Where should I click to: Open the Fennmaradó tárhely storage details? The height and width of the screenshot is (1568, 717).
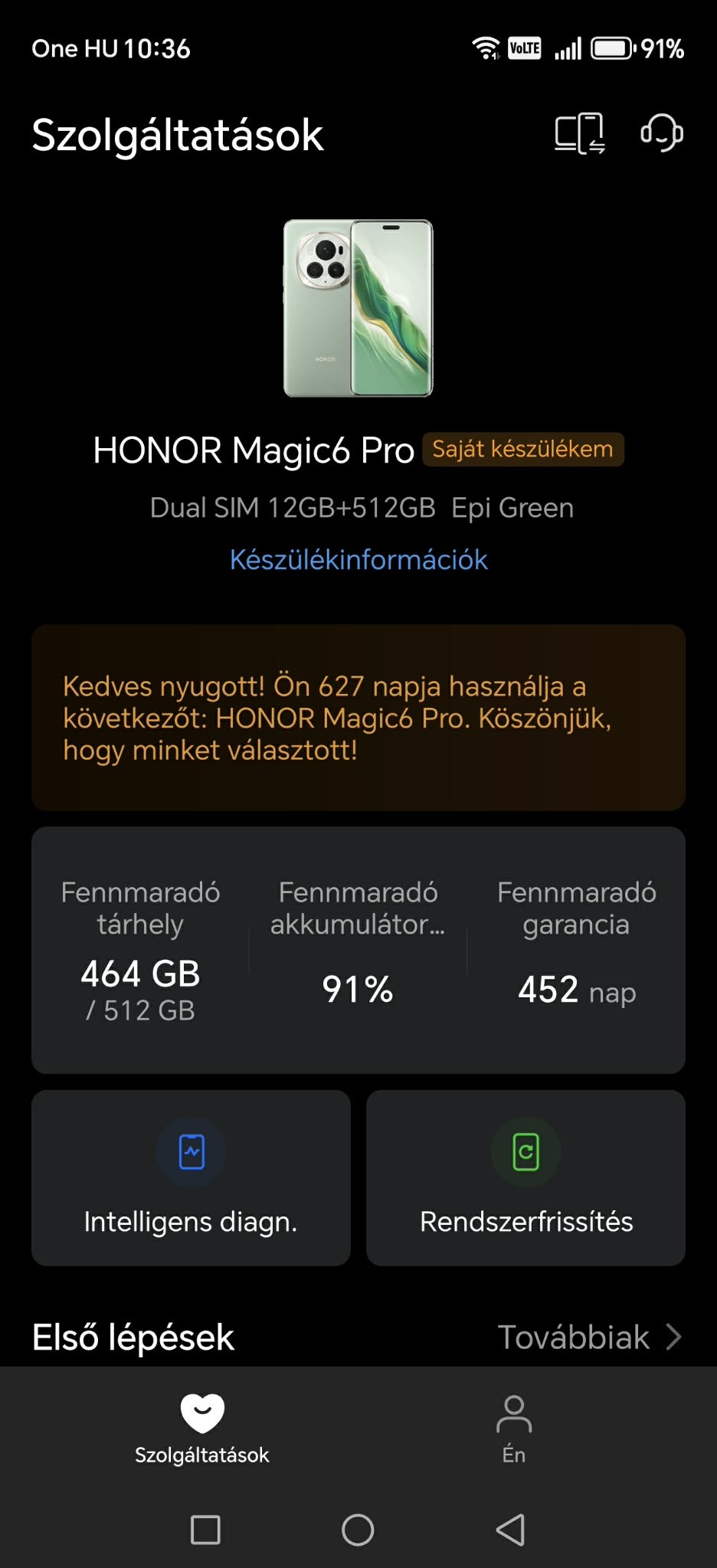click(140, 951)
